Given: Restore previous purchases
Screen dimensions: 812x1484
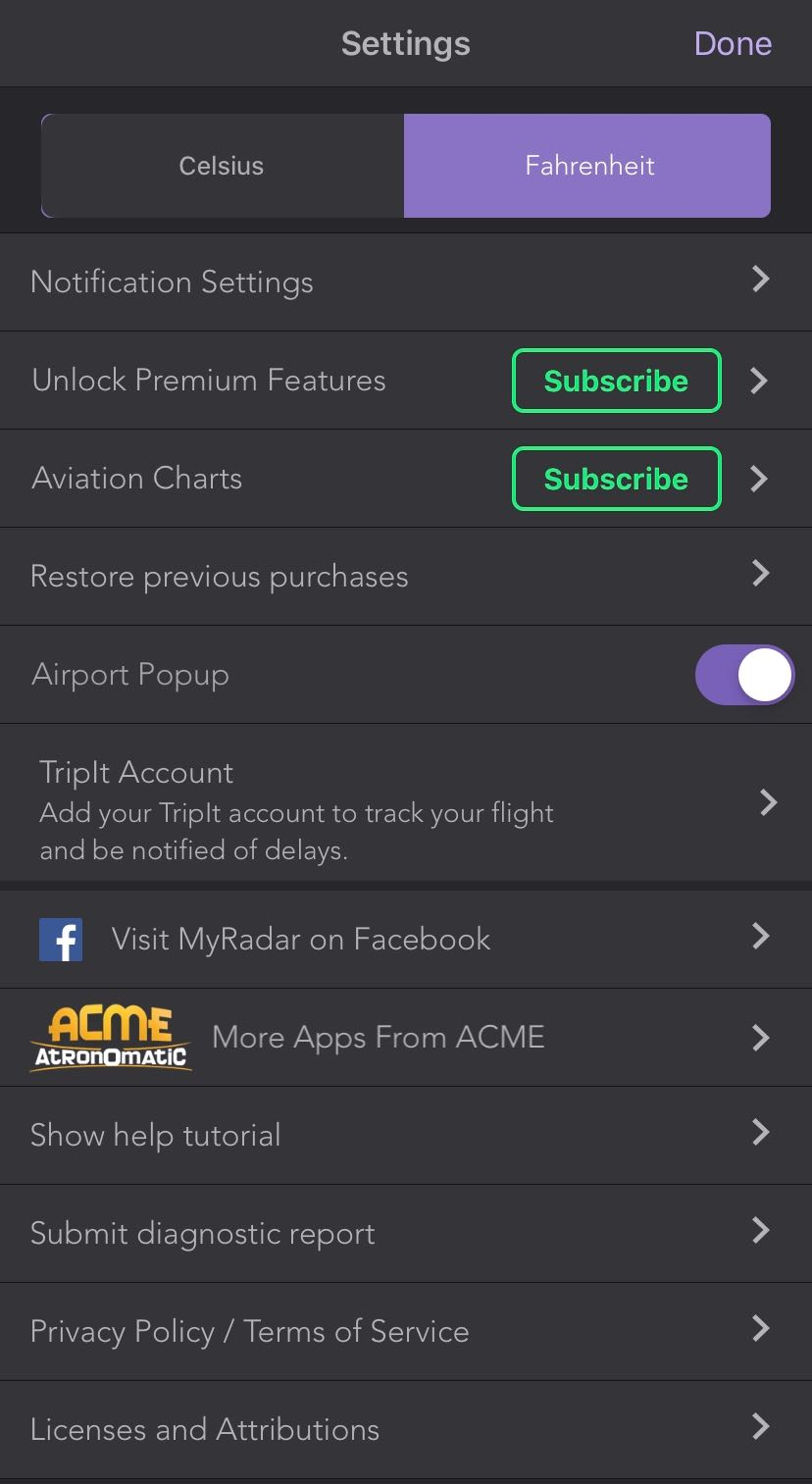Looking at the screenshot, I should [406, 577].
